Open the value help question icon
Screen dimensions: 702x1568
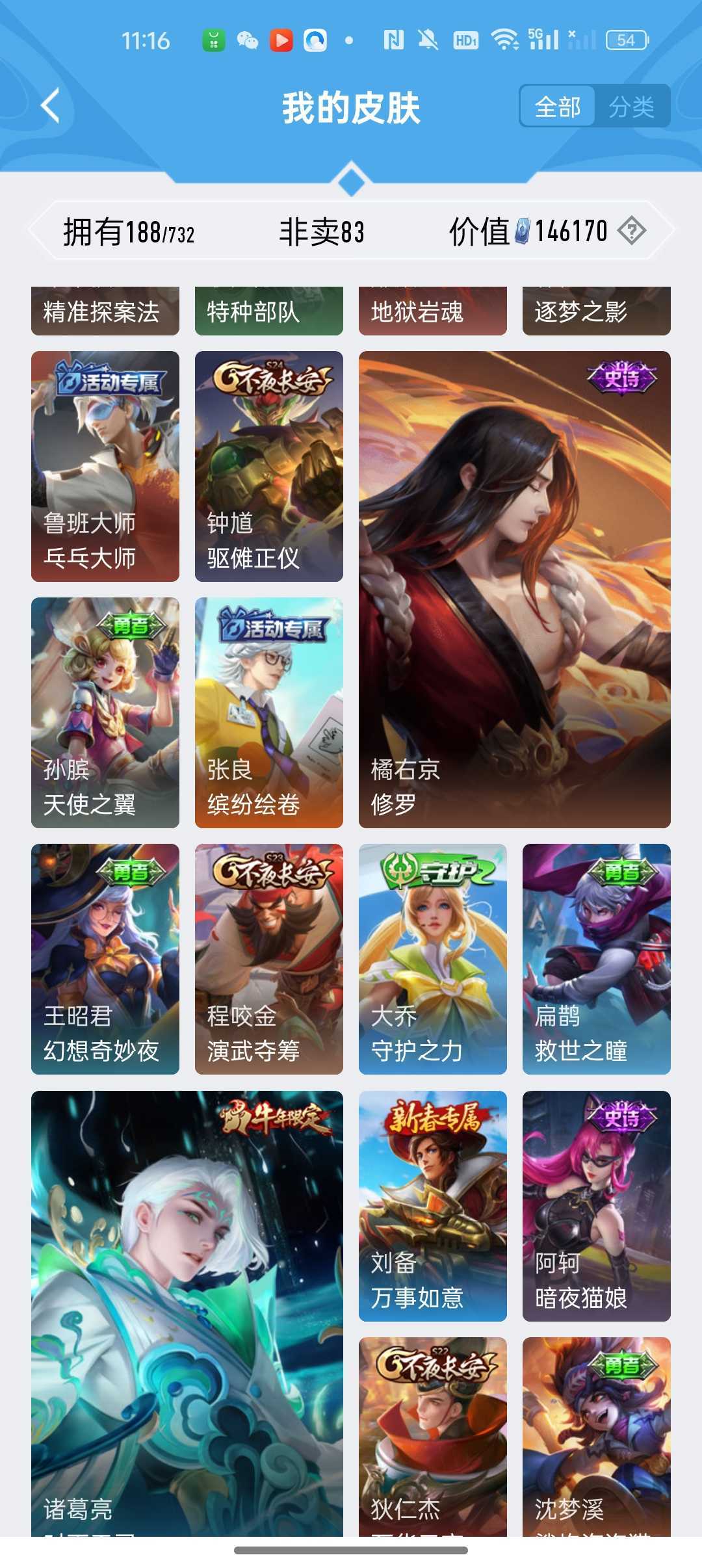coord(631,231)
